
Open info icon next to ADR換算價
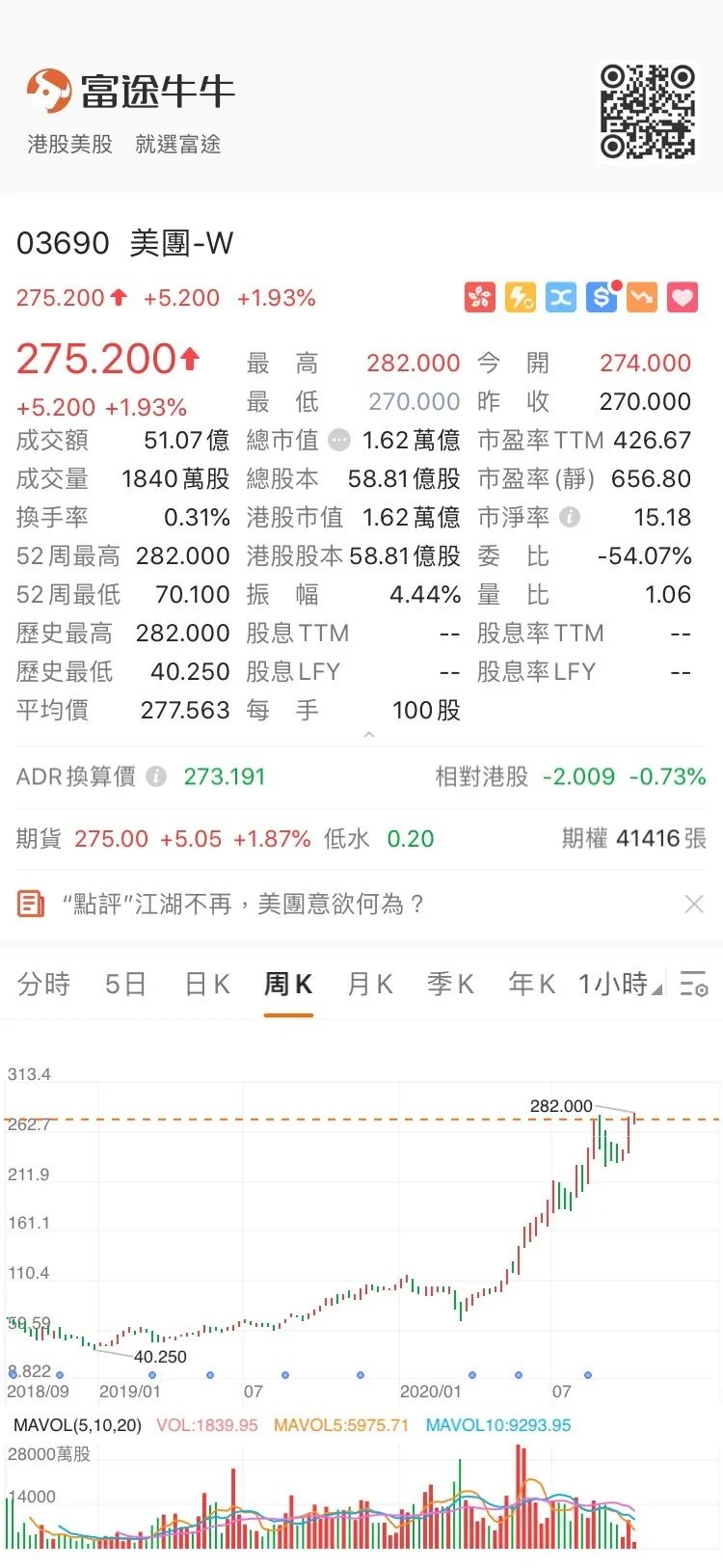click(x=156, y=776)
